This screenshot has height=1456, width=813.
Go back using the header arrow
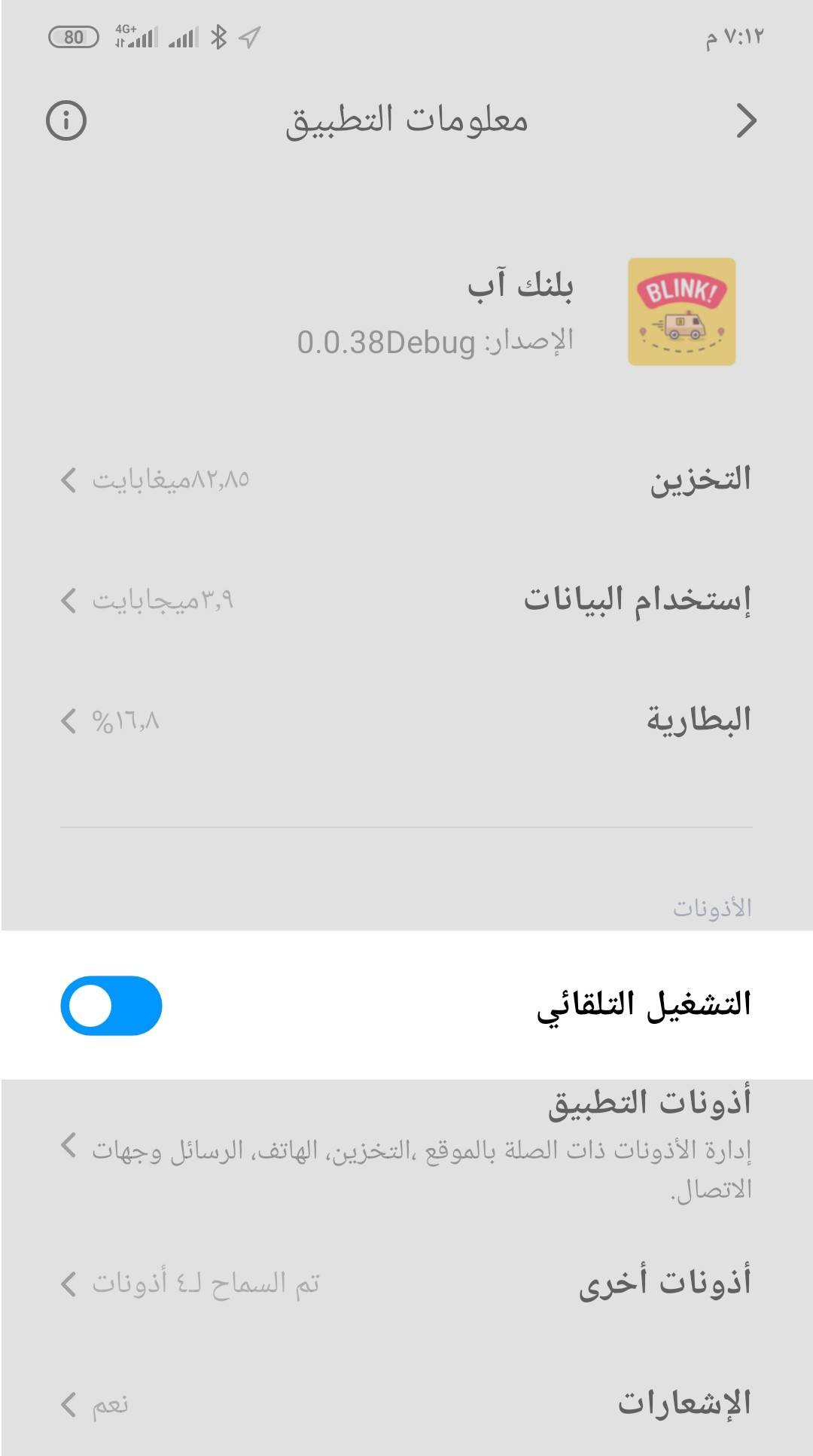coord(745,120)
